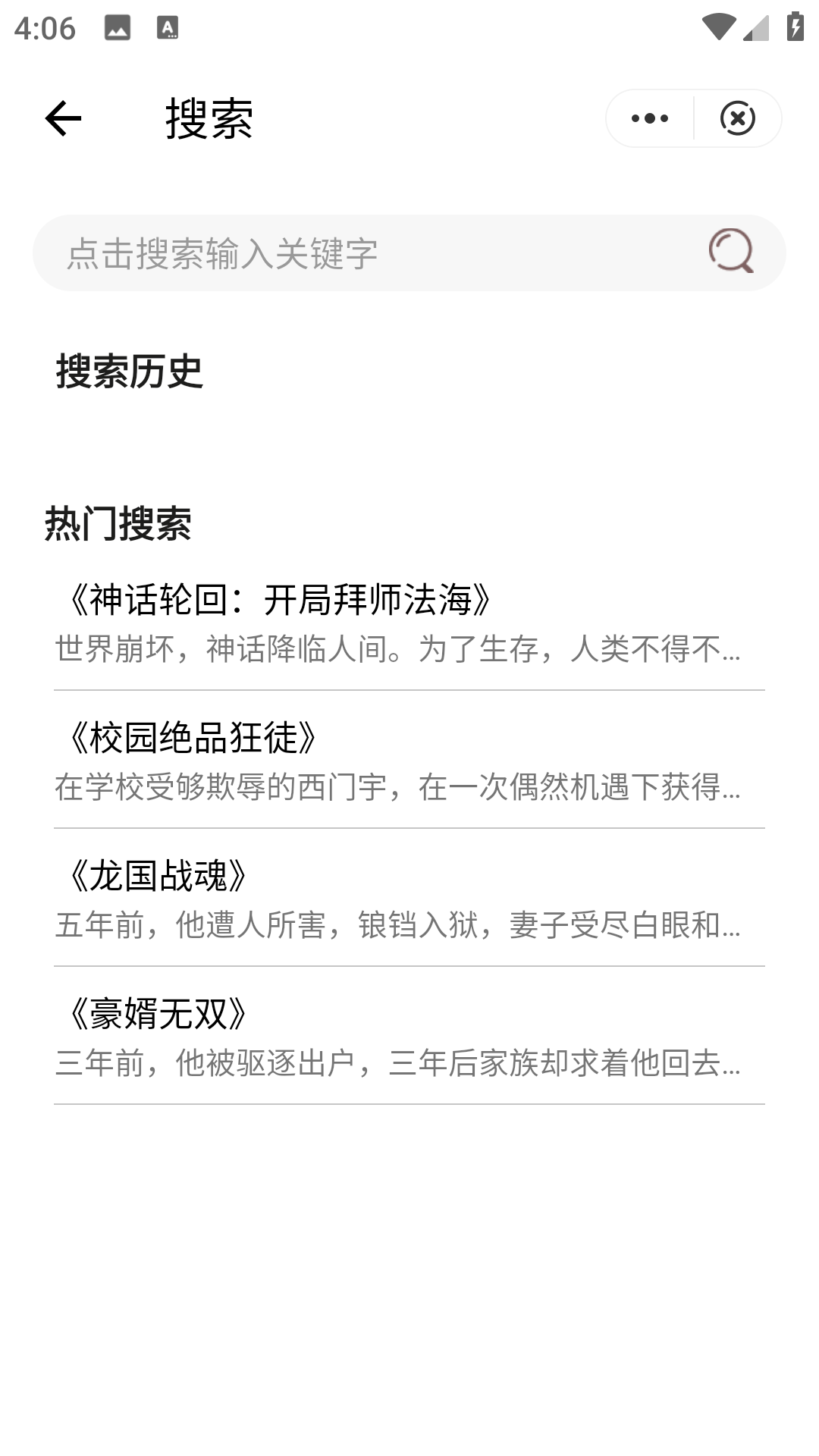Viewport: 819px width, 1456px height.
Task: Tap the back arrow to exit search
Action: tap(63, 118)
